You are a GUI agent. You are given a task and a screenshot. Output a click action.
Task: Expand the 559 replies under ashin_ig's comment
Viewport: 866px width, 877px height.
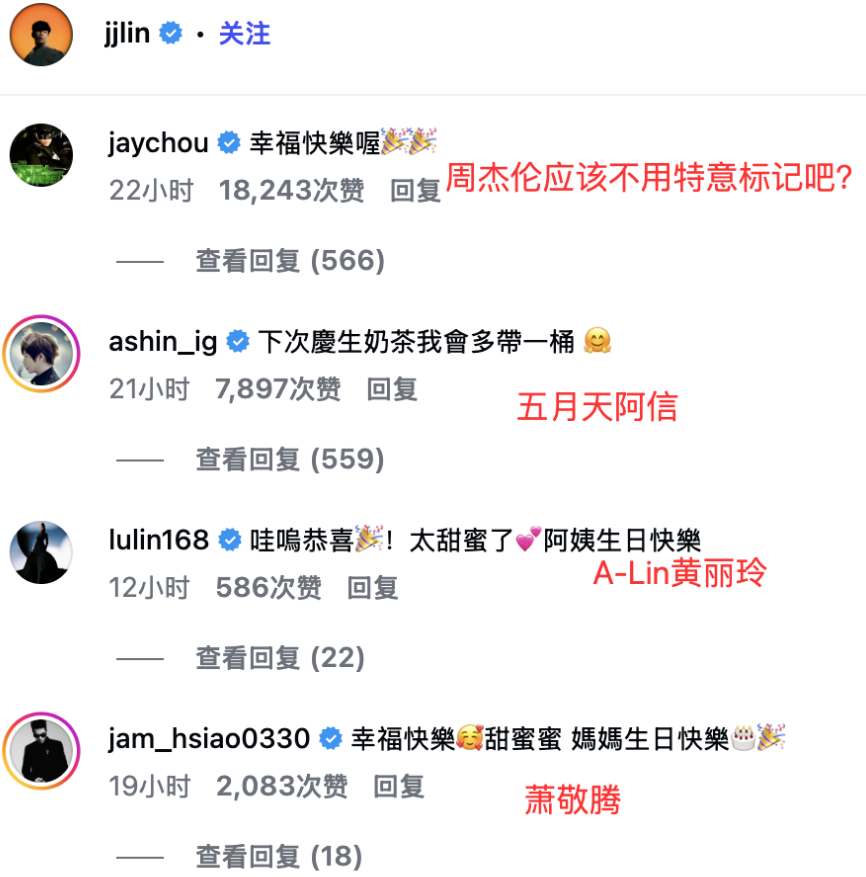[x=290, y=459]
